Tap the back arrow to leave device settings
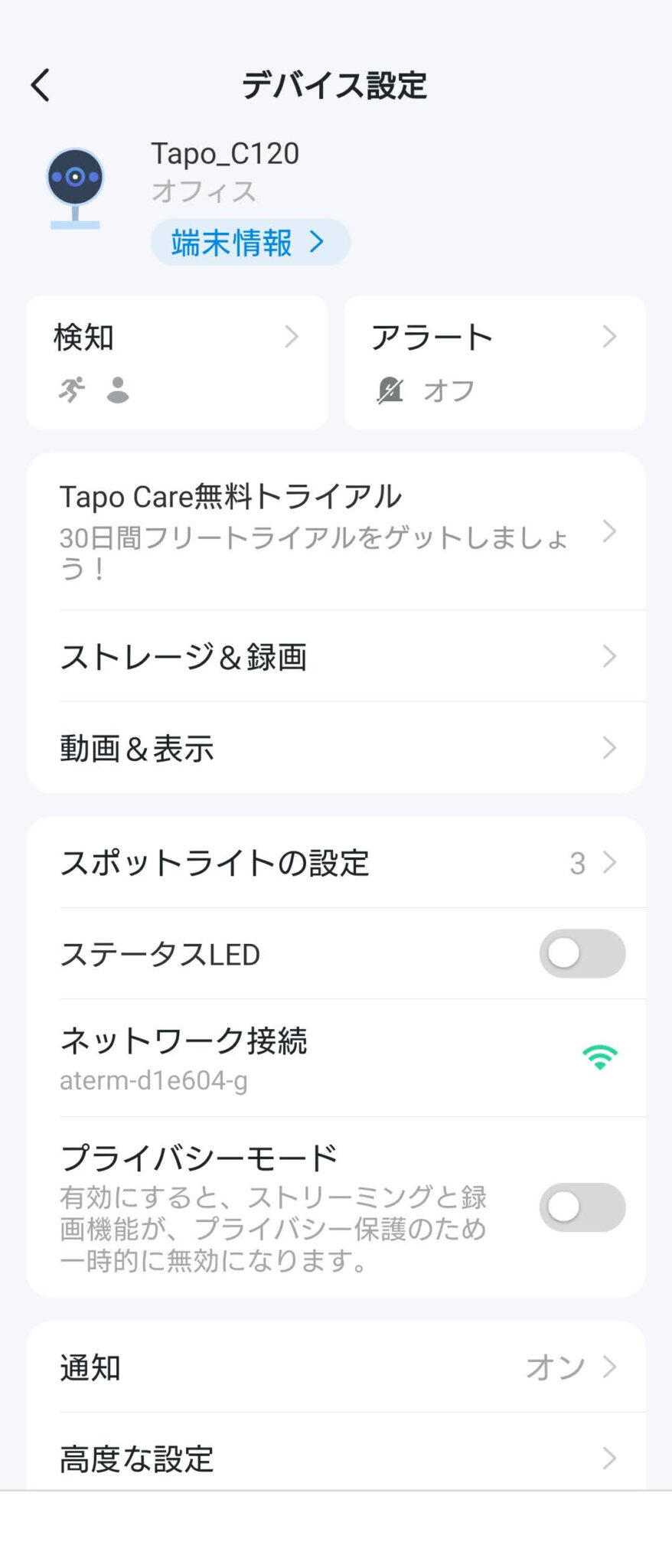The image size is (672, 1568). pos(41,86)
